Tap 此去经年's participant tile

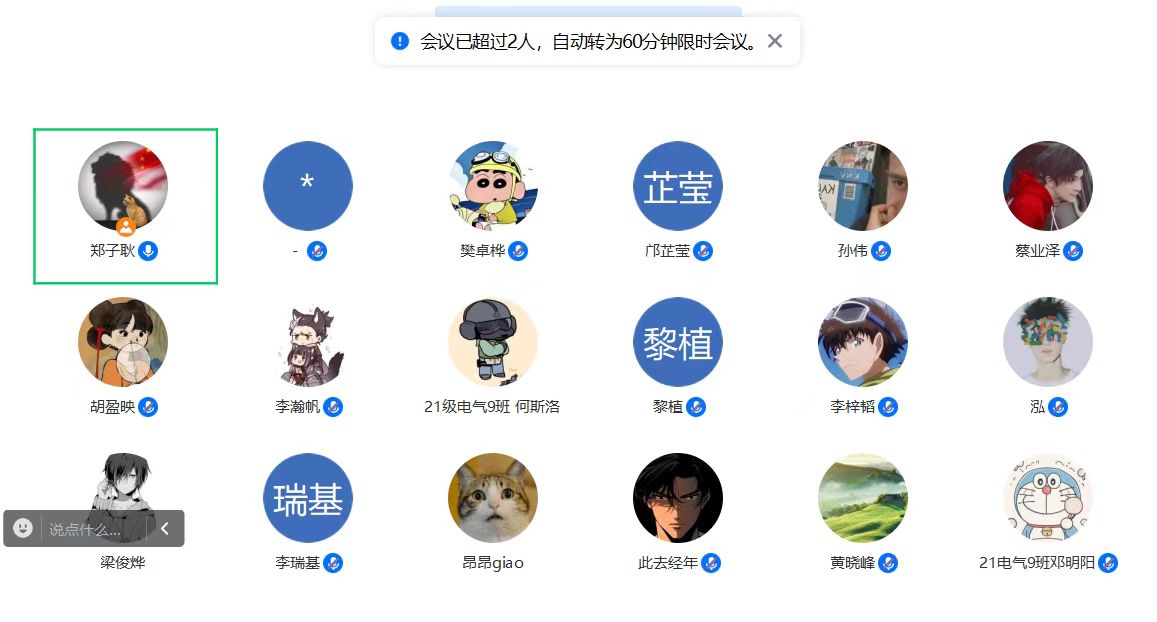678,498
